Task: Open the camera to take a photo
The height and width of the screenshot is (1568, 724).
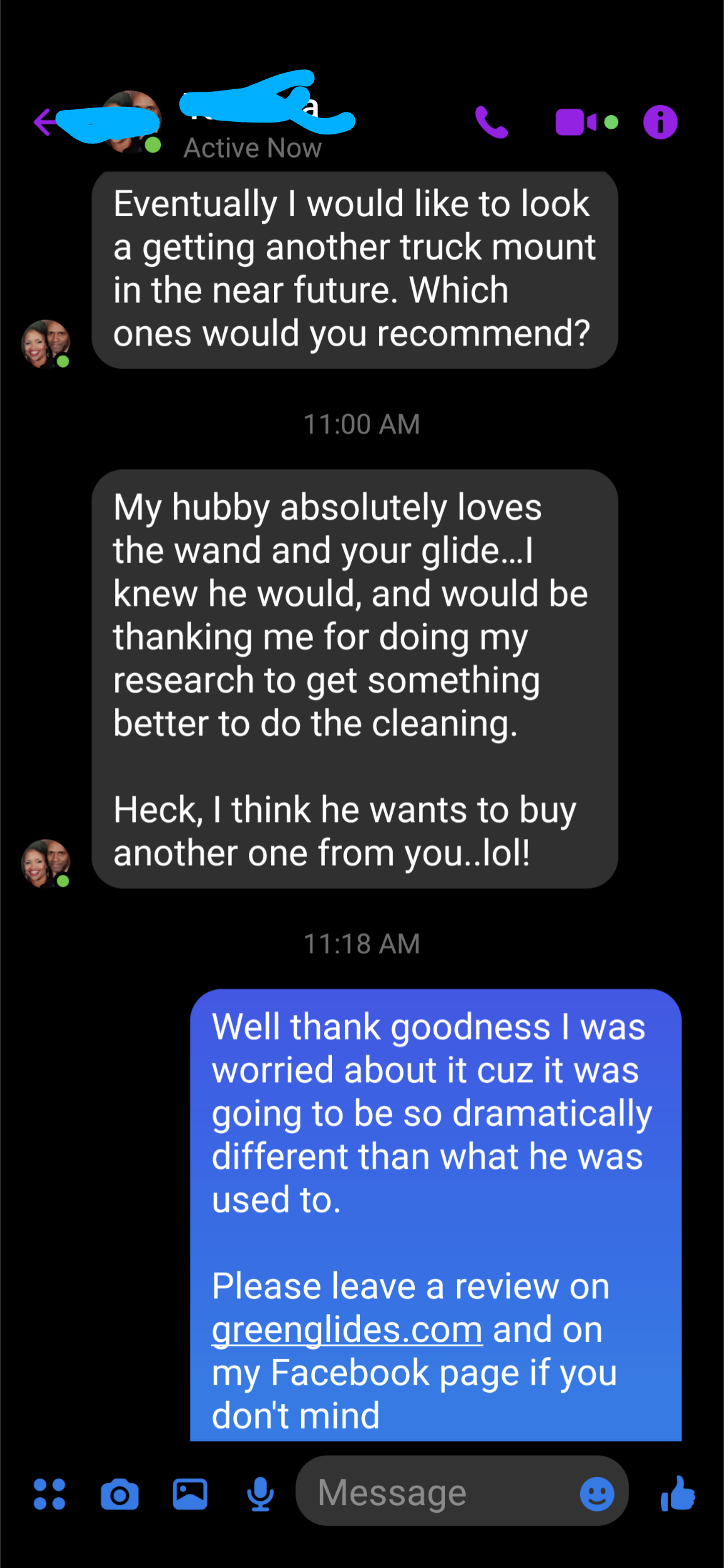Action: coord(119,1494)
